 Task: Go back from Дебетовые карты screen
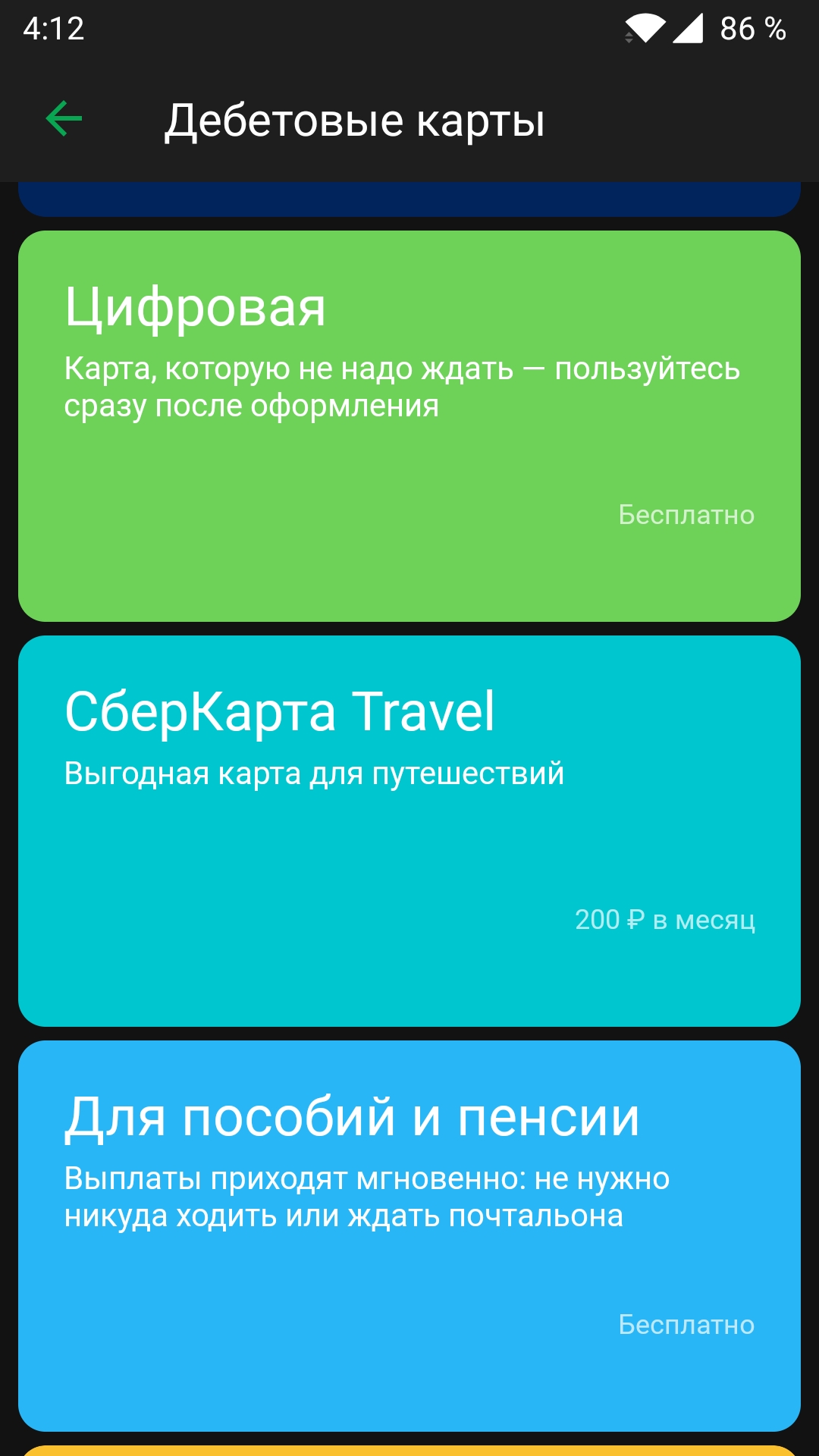(64, 119)
